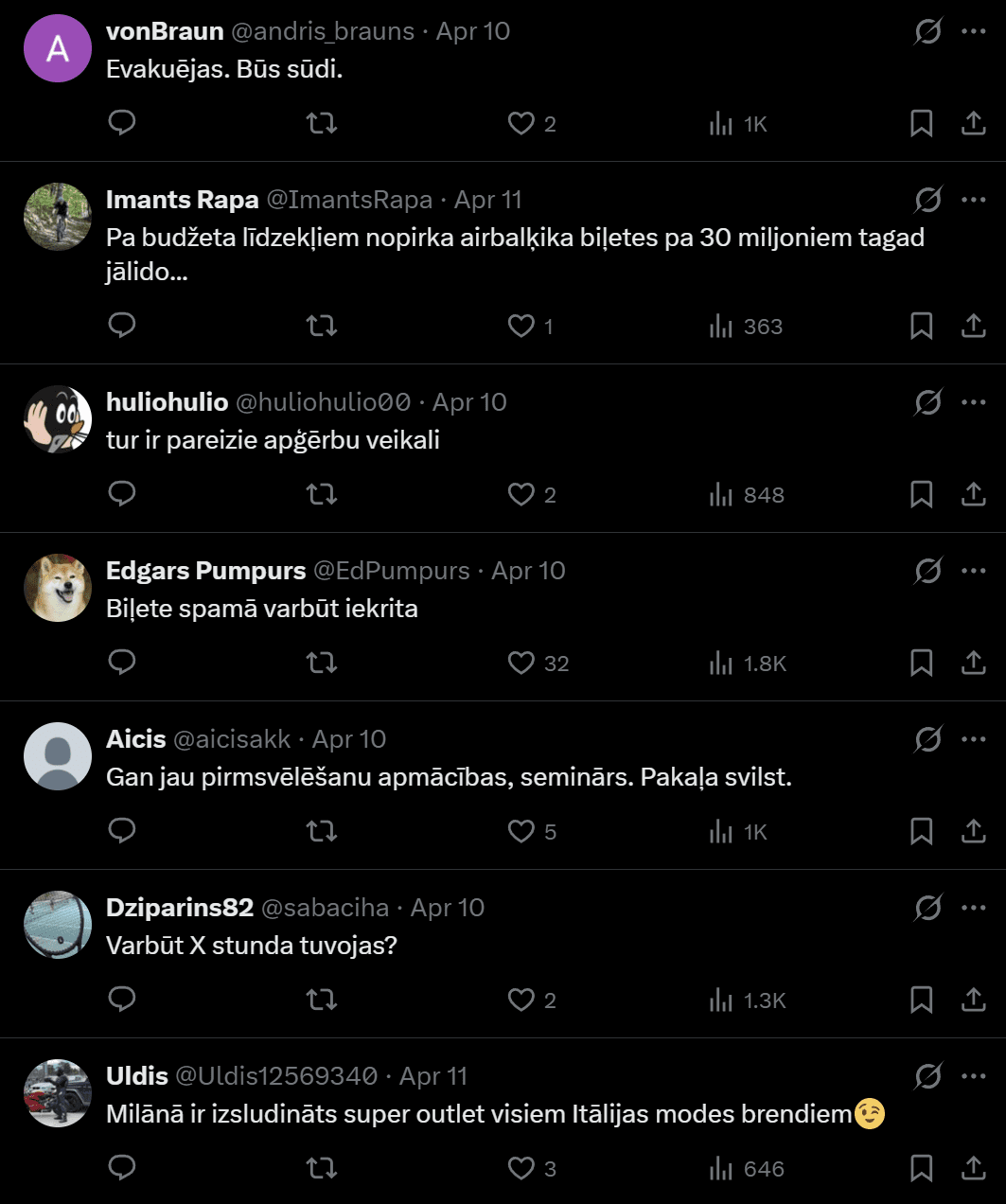Reply to vonBraun's tweet
Image resolution: width=1006 pixels, height=1204 pixels.
pyautogui.click(x=122, y=123)
